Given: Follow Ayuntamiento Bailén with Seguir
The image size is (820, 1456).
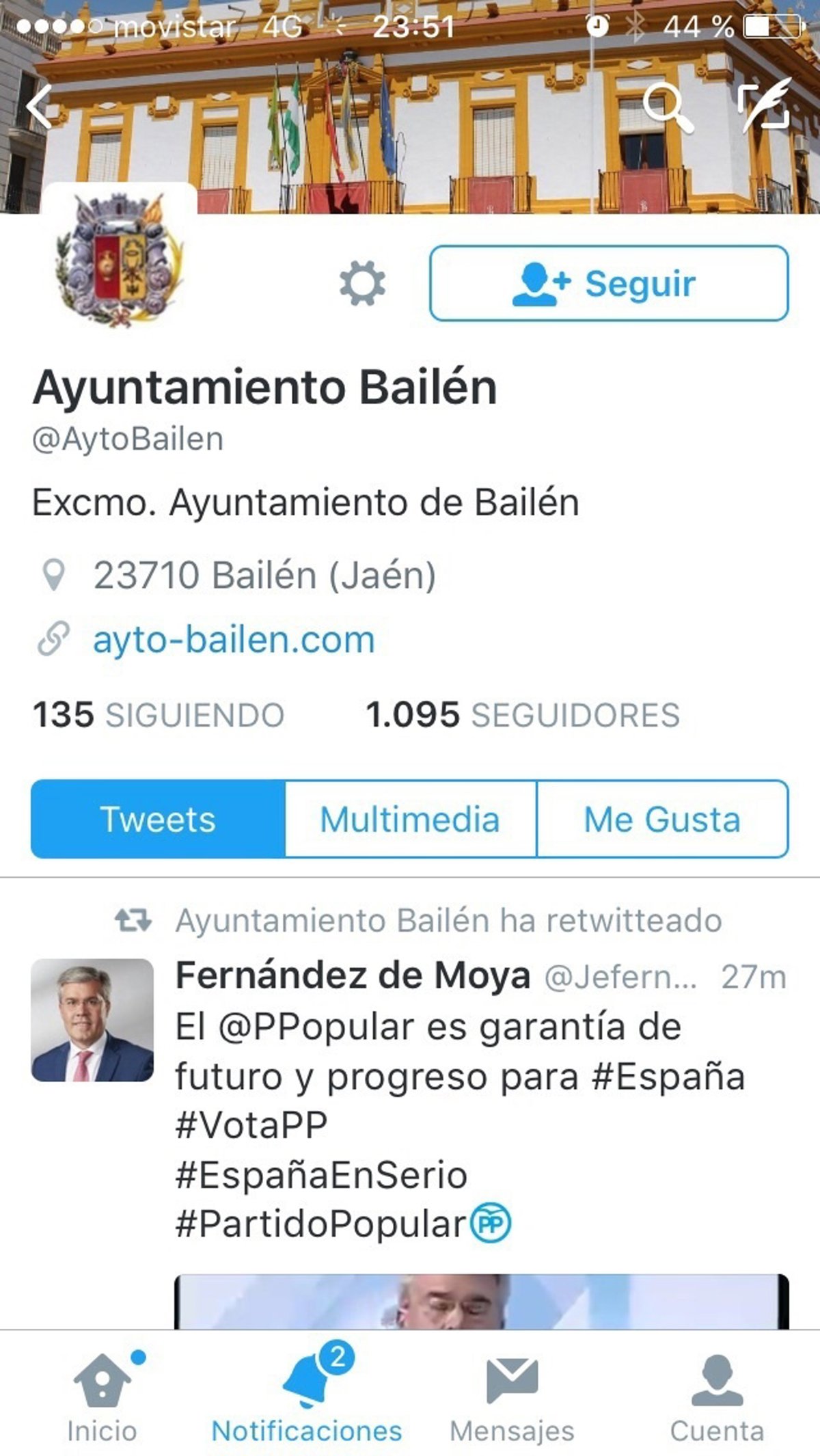Looking at the screenshot, I should point(608,283).
